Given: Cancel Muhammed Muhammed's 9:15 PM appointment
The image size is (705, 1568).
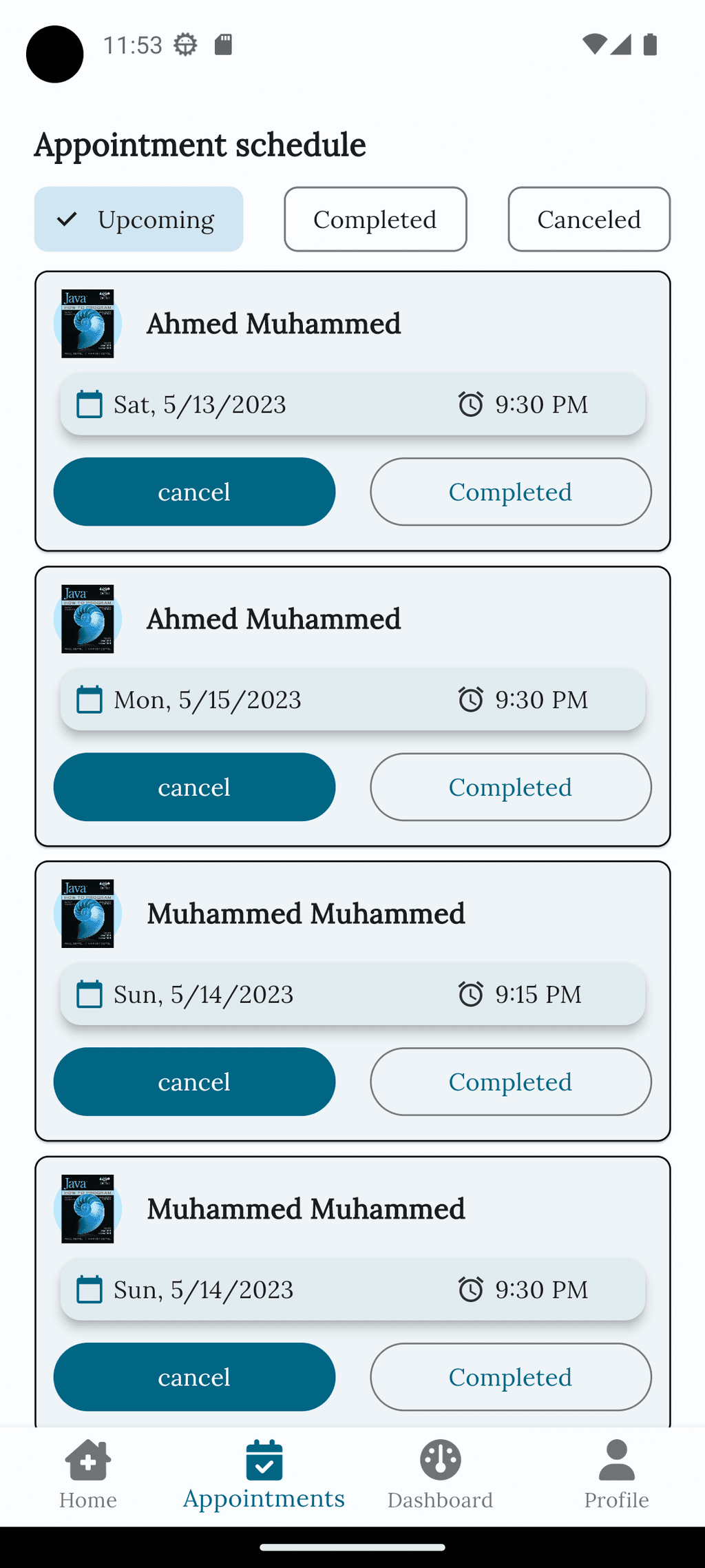Looking at the screenshot, I should click(x=194, y=1082).
